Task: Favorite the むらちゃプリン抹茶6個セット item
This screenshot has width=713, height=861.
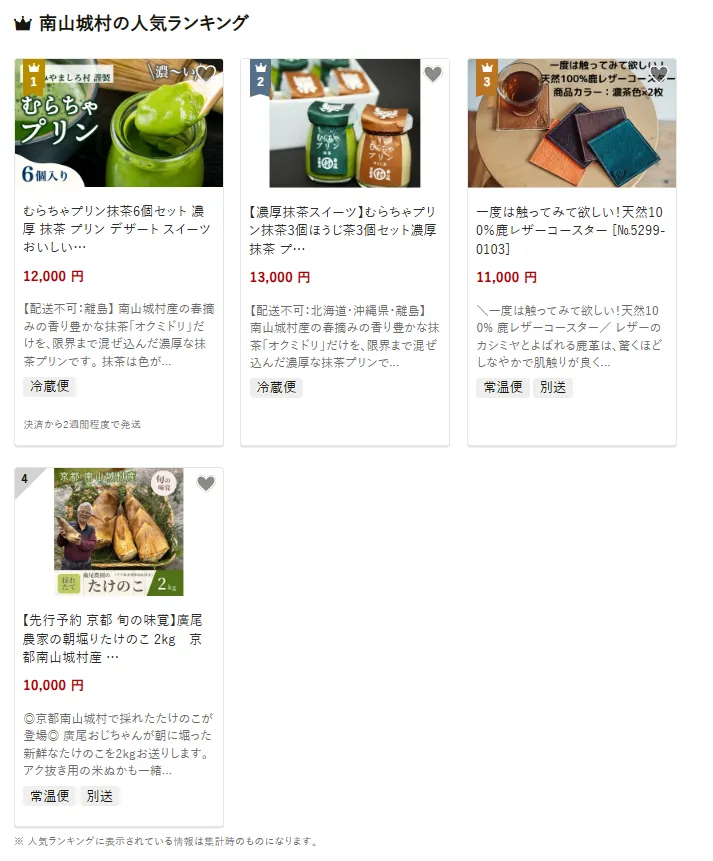Action: (x=206, y=74)
